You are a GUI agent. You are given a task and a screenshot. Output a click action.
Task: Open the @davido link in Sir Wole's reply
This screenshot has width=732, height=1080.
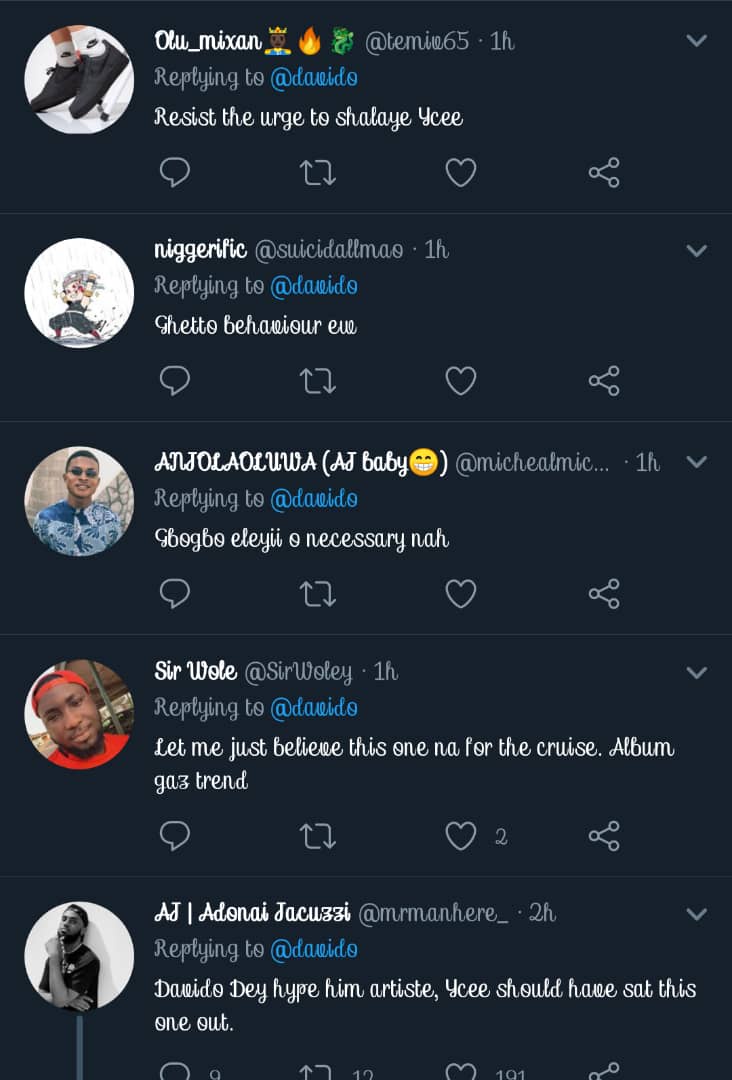click(x=314, y=708)
